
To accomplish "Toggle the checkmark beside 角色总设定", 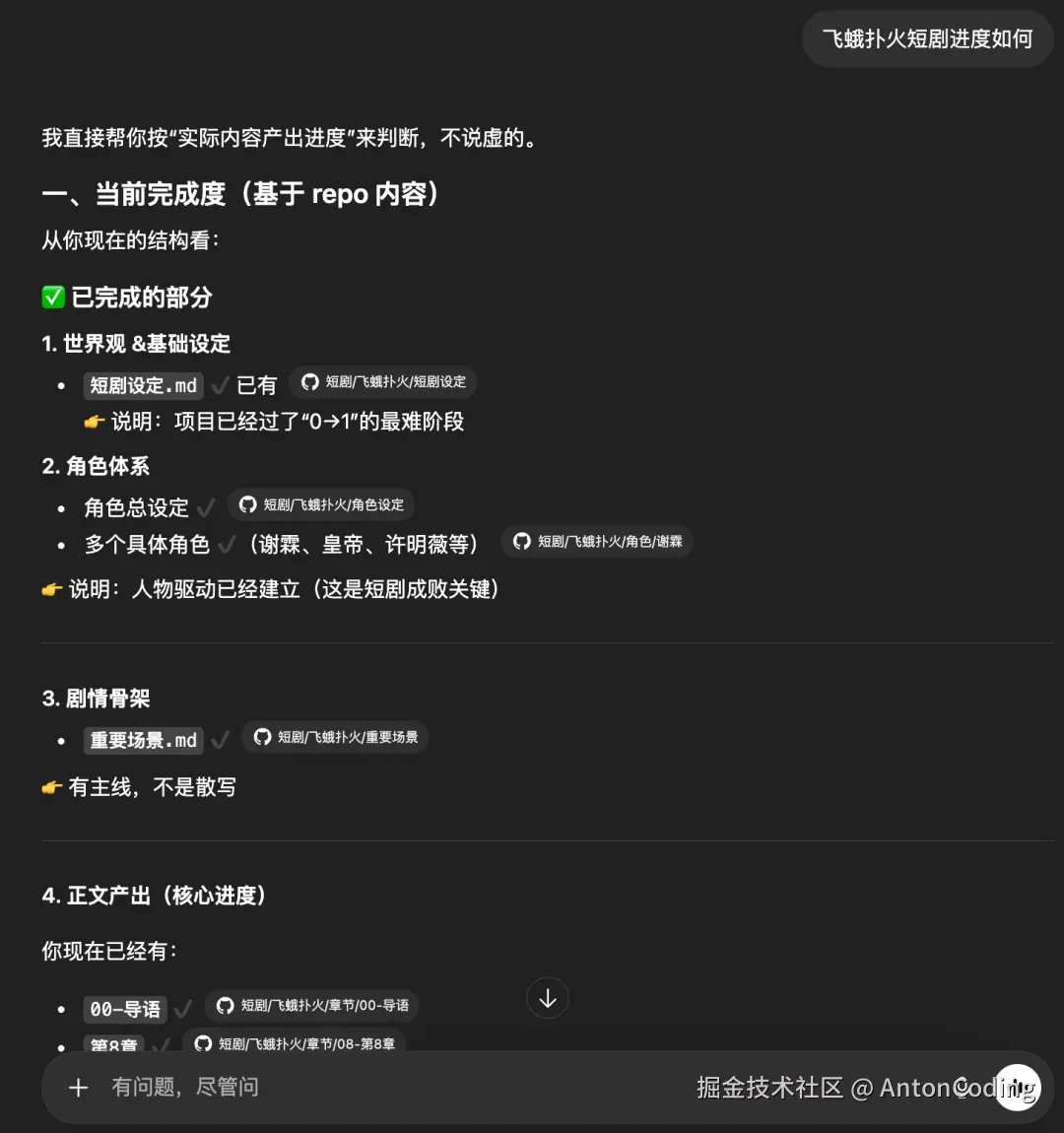I will (x=206, y=507).
